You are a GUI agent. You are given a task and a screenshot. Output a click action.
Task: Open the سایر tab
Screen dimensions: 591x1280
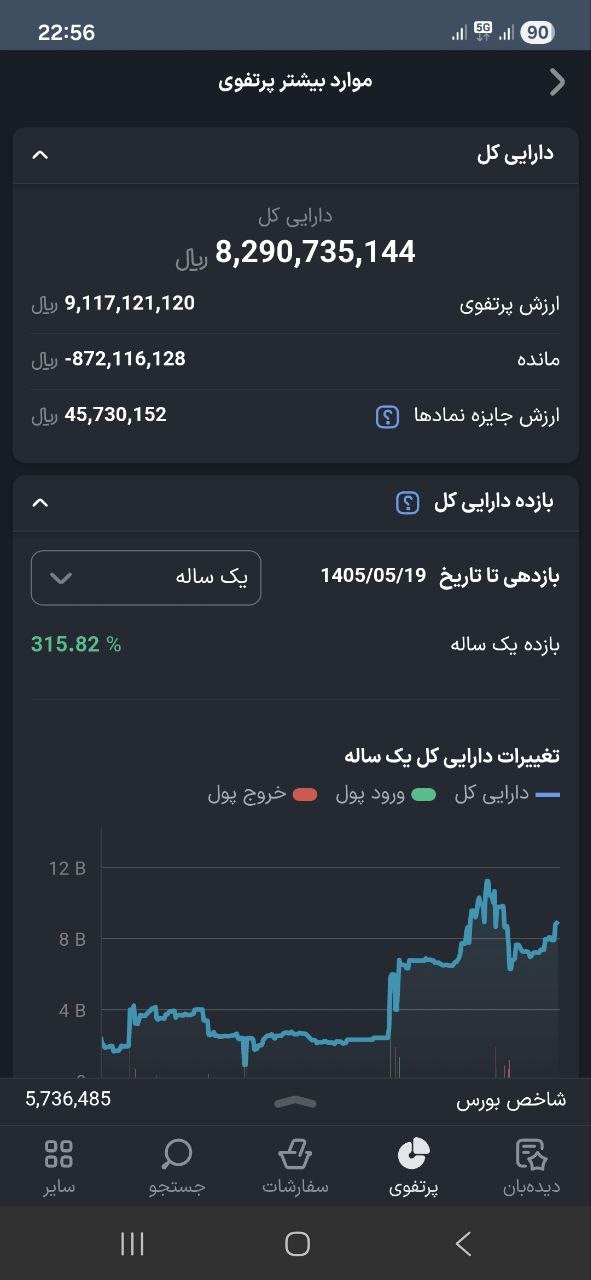click(59, 1167)
